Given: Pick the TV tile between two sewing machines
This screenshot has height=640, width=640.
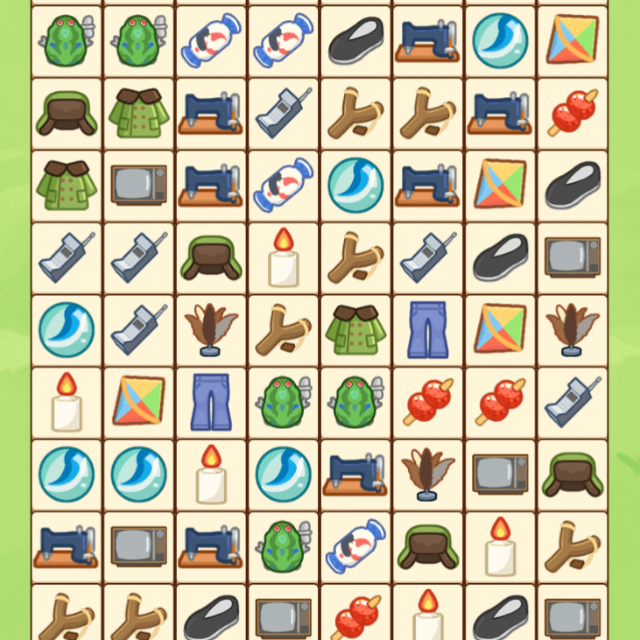Looking at the screenshot, I should point(139,546).
